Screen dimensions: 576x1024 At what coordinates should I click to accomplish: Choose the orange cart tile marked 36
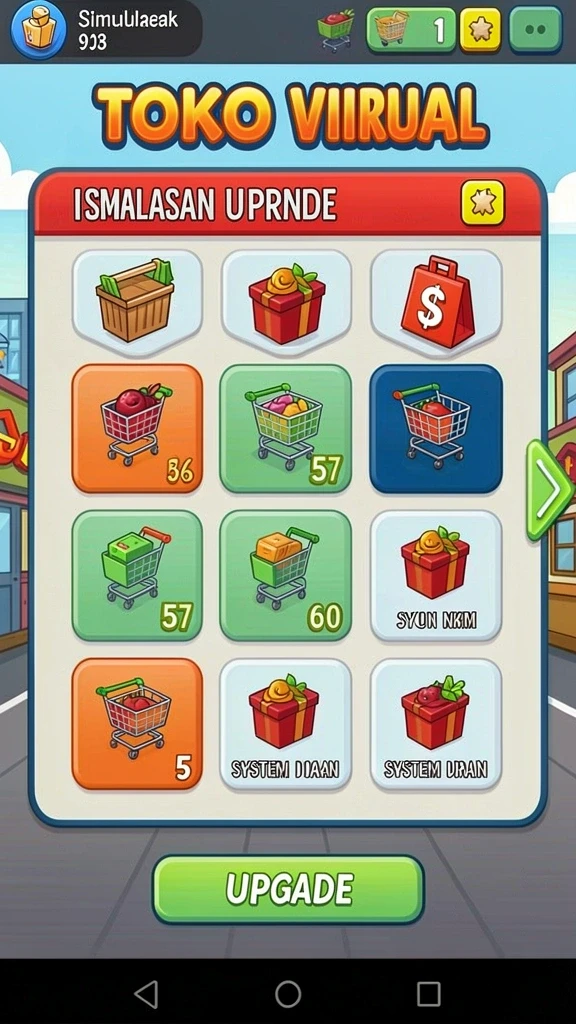coord(137,428)
